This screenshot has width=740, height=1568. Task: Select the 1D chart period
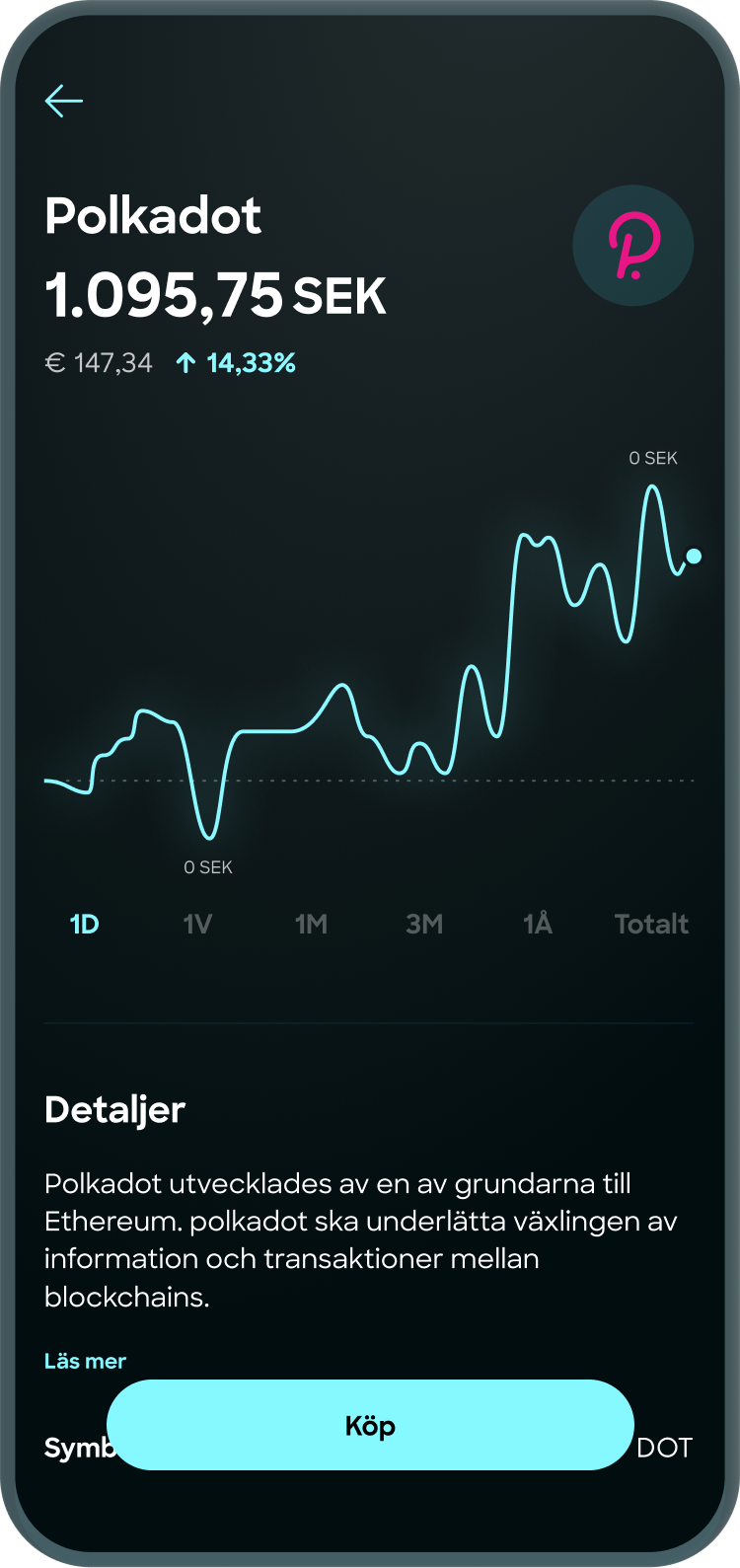[84, 924]
